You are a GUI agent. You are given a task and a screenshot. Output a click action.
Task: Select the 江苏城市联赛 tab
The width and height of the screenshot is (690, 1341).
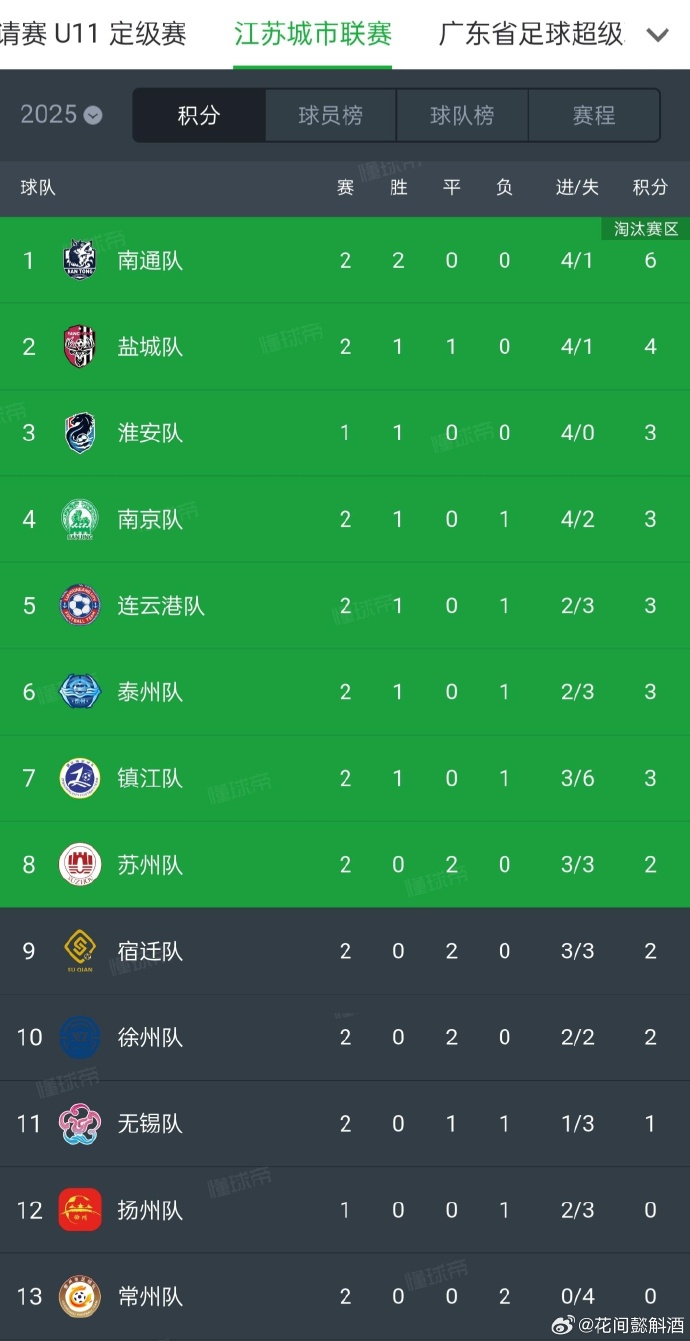(x=313, y=34)
